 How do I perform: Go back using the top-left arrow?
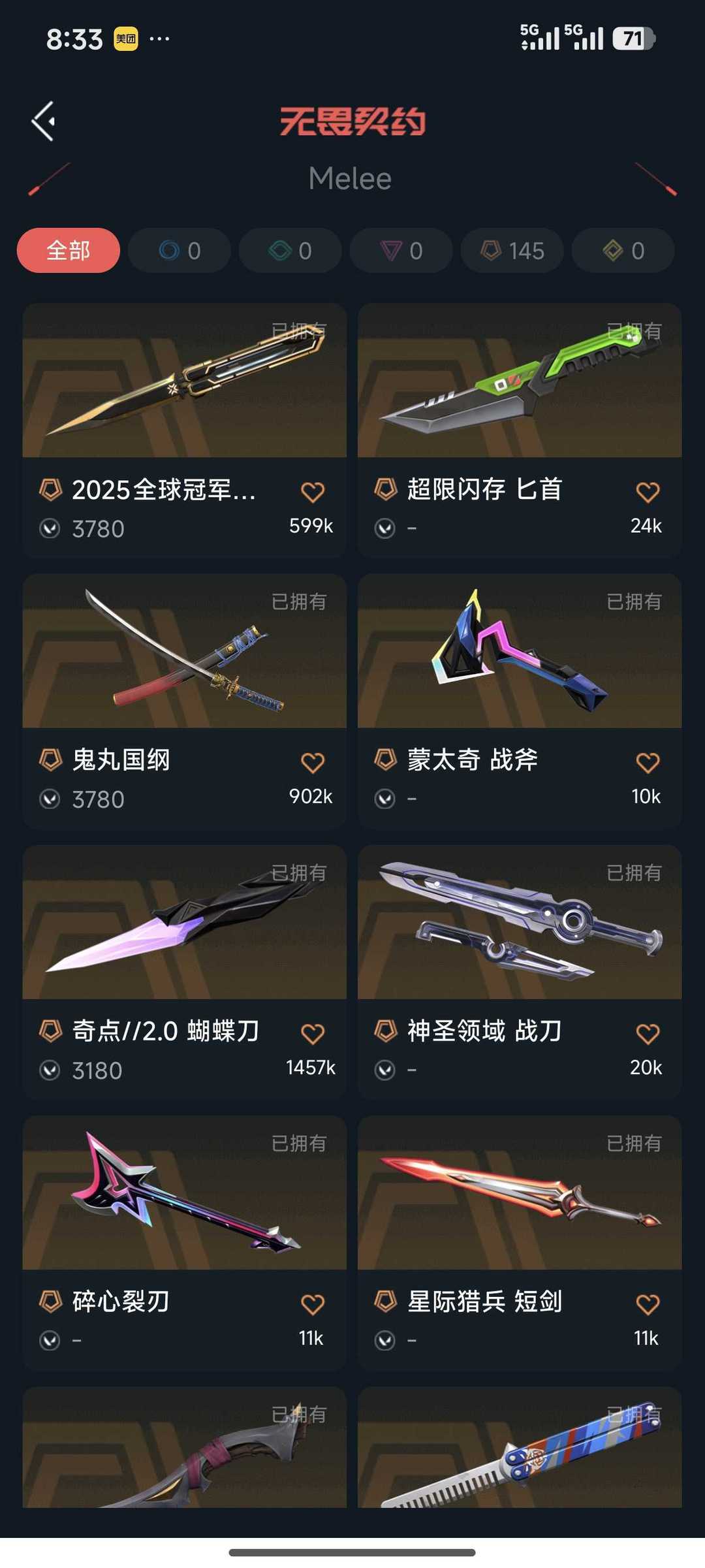tap(44, 121)
